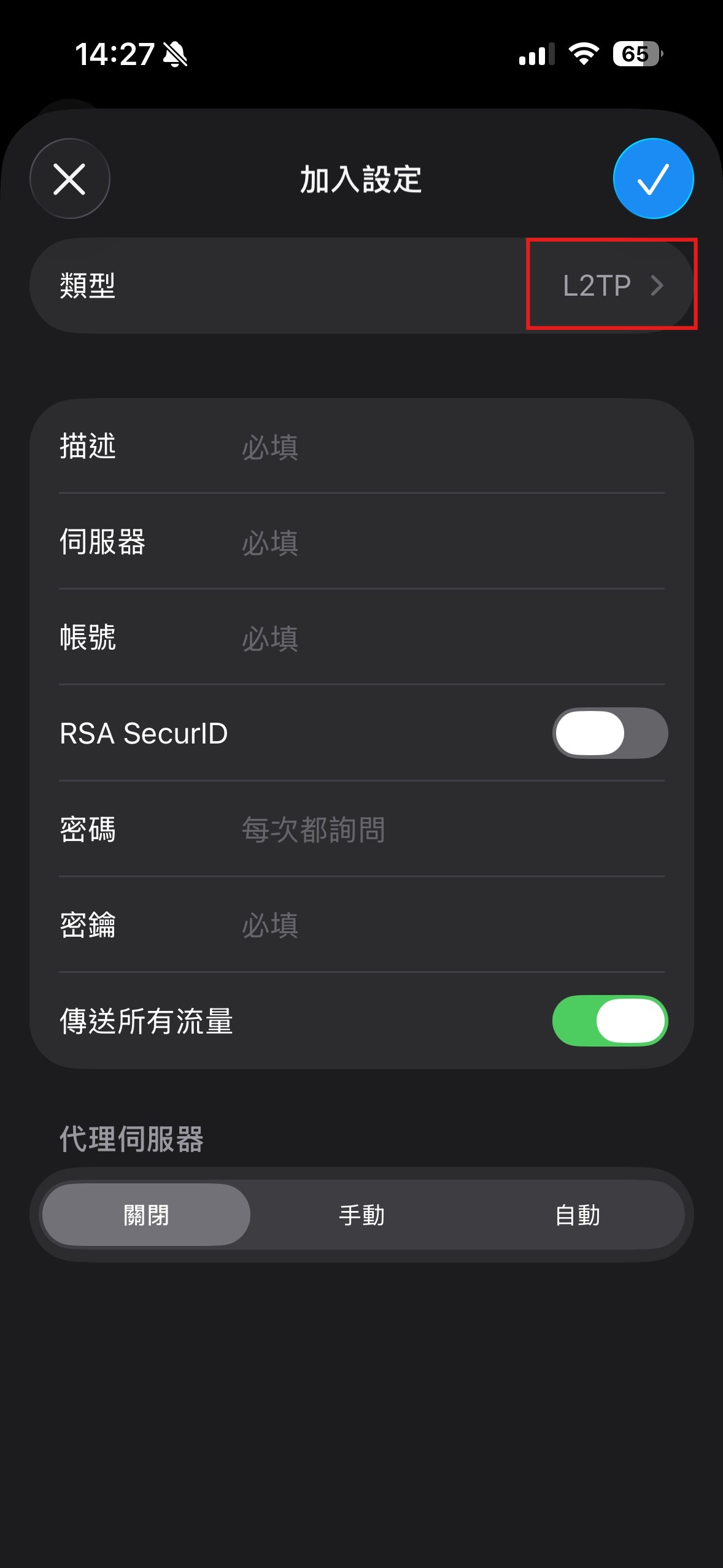Screen dimensions: 723x1568
Task: Open the 類型 L2TP type picker
Action: click(x=611, y=285)
